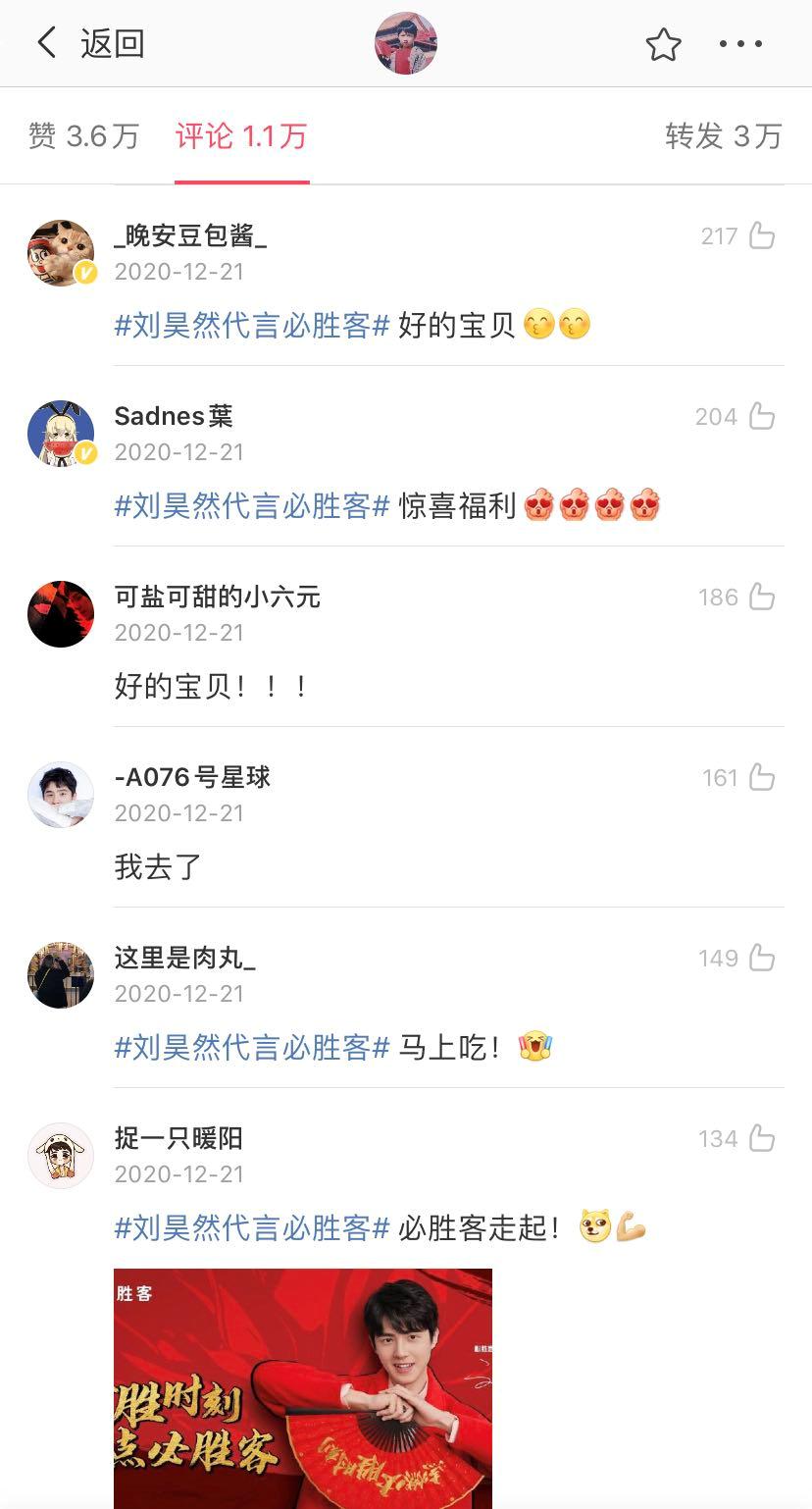Click Sadnes葉's orange verified badge
This screenshot has width=812, height=1509.
(x=86, y=454)
